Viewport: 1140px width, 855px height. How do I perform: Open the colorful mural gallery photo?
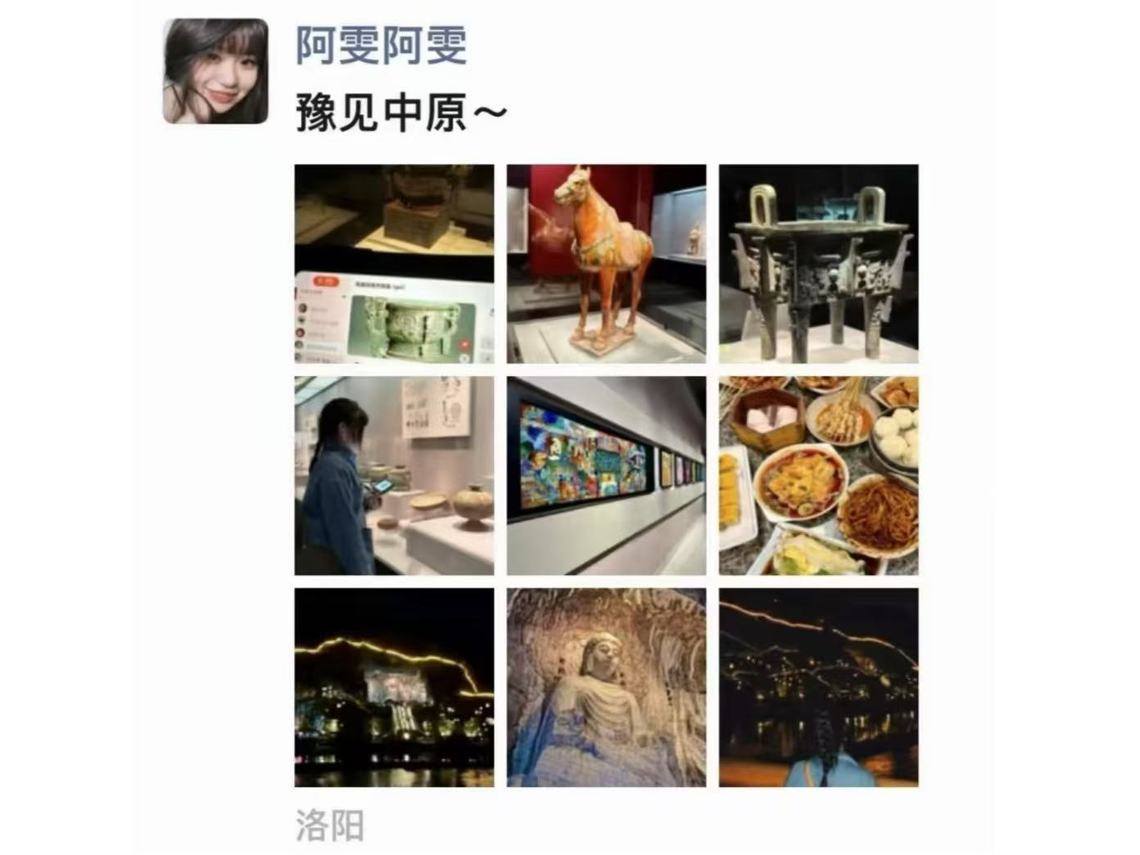click(x=606, y=475)
